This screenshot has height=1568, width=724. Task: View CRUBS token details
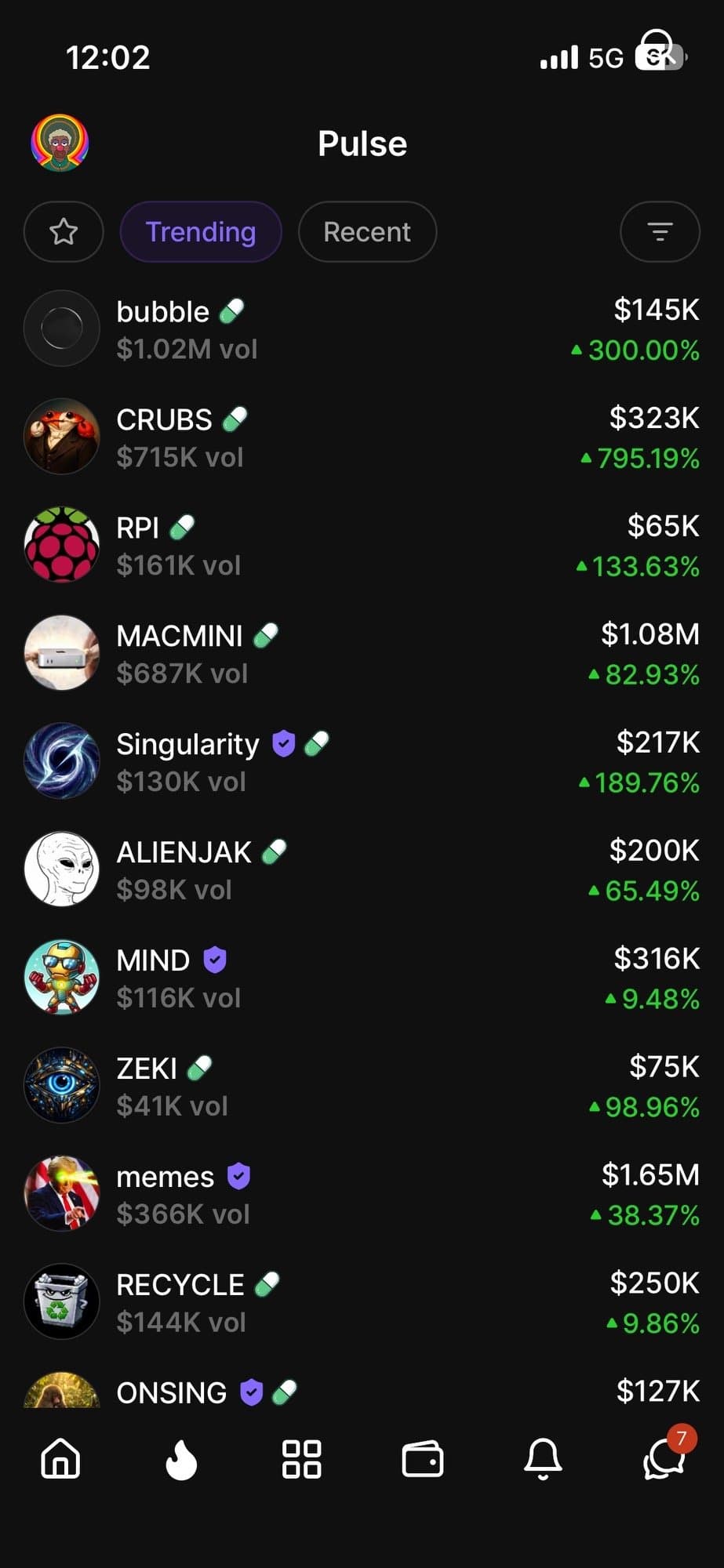[x=361, y=437]
